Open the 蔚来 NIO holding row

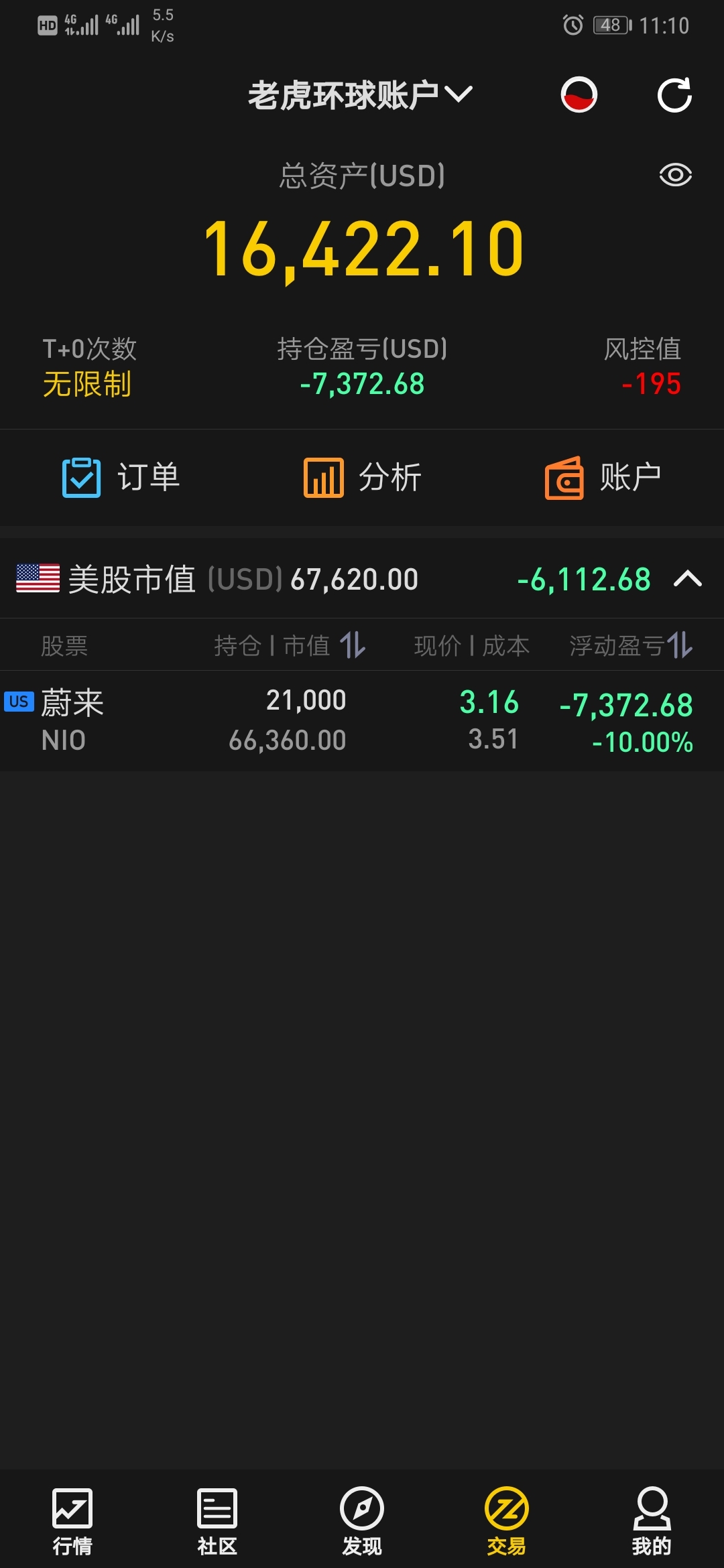[362, 721]
